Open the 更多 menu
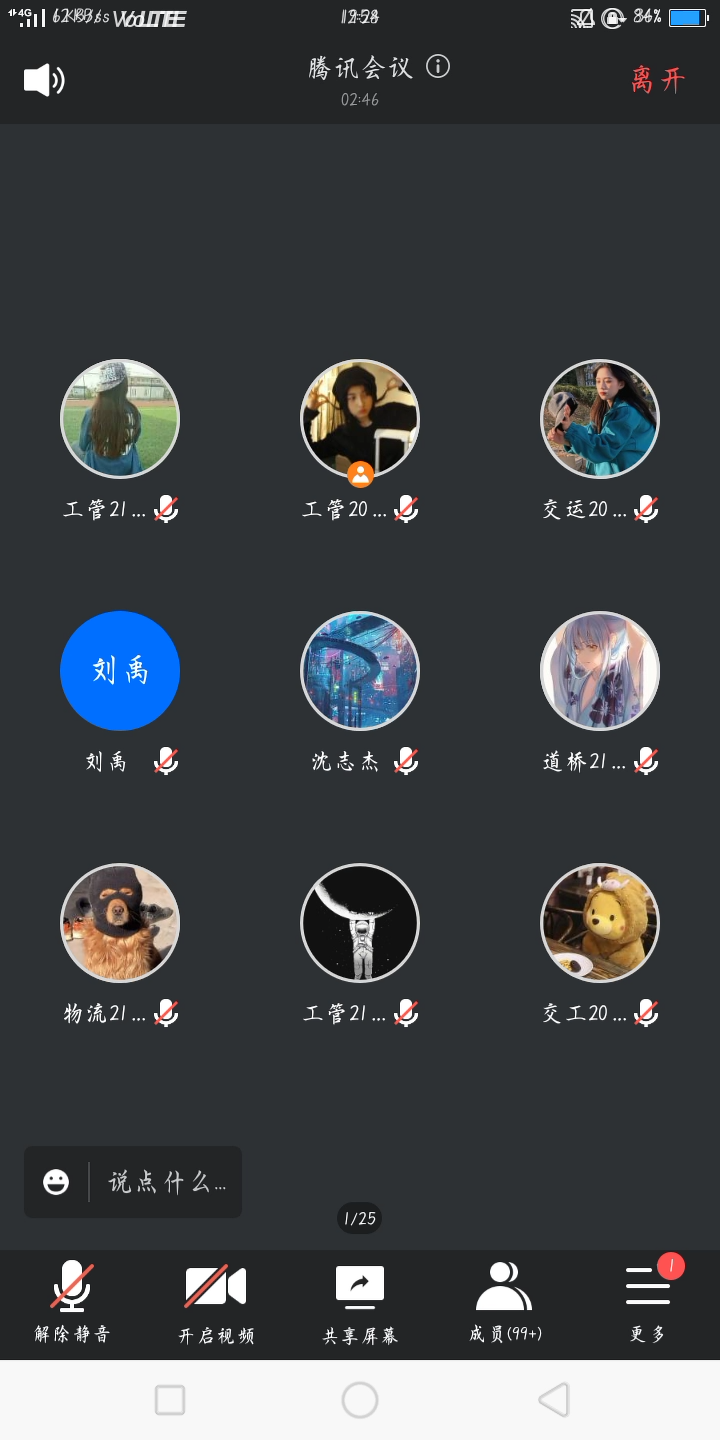The width and height of the screenshot is (720, 1440). pos(648,1302)
